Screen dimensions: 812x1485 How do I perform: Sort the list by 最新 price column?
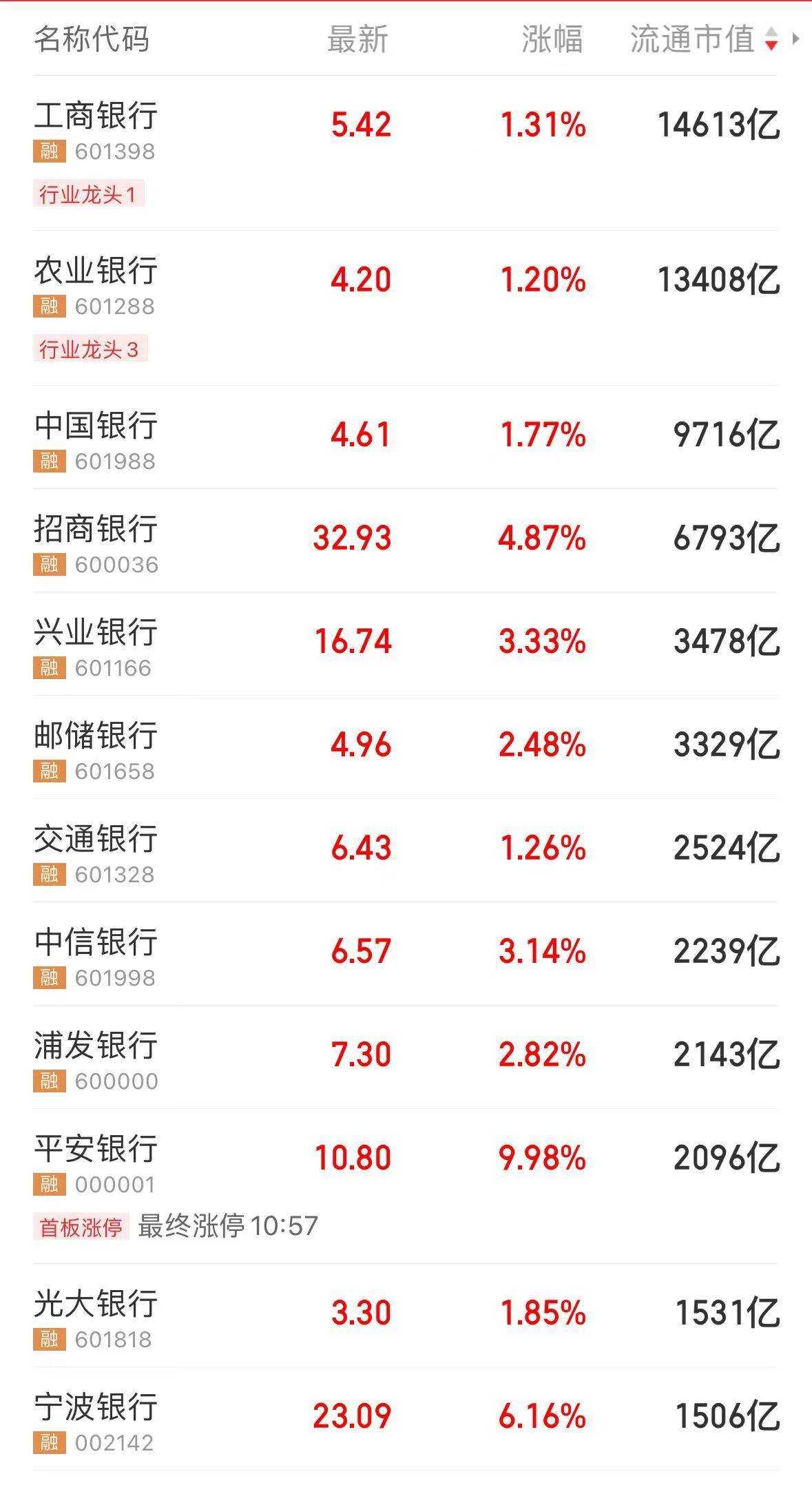tap(357, 39)
